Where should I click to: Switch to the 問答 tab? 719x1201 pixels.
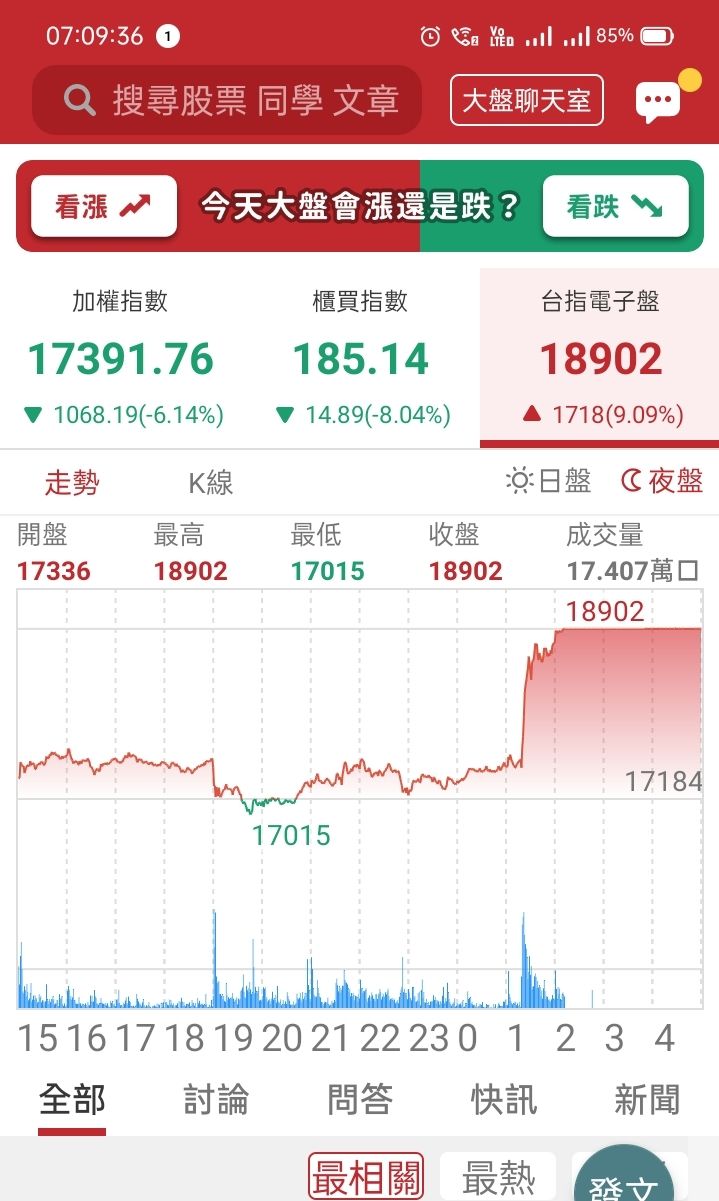360,1100
